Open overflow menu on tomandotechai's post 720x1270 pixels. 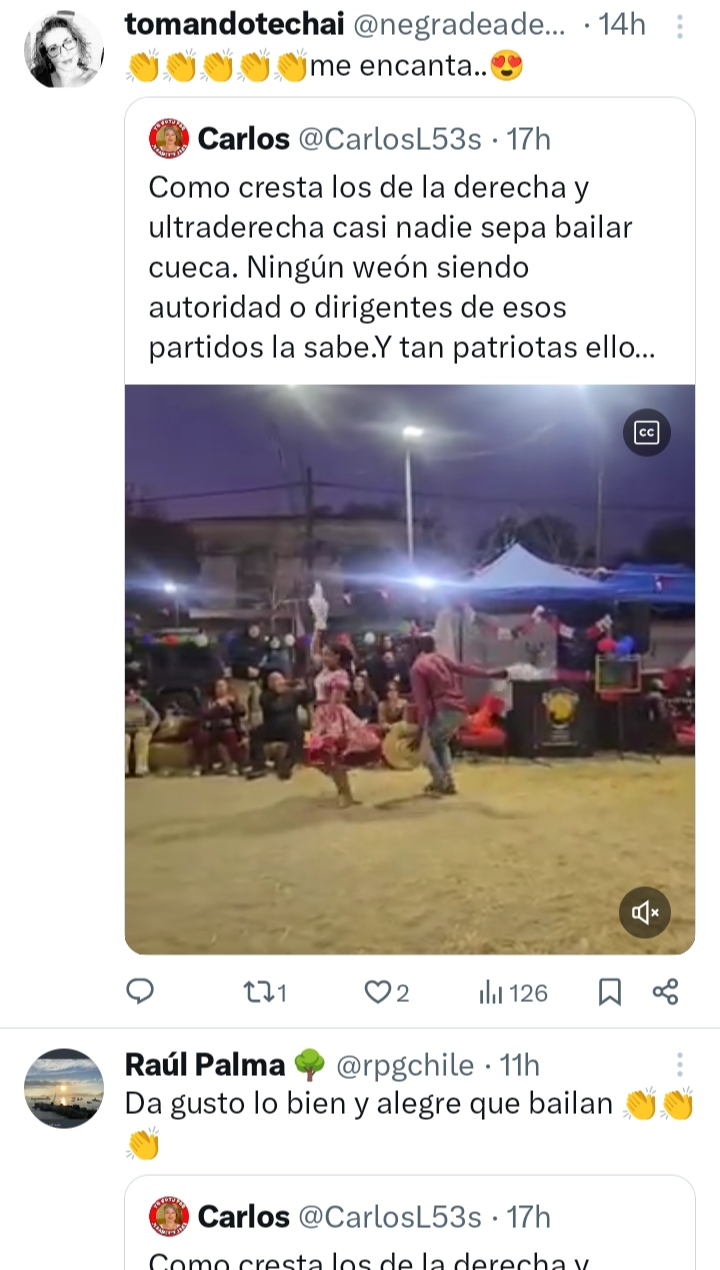pos(680,26)
